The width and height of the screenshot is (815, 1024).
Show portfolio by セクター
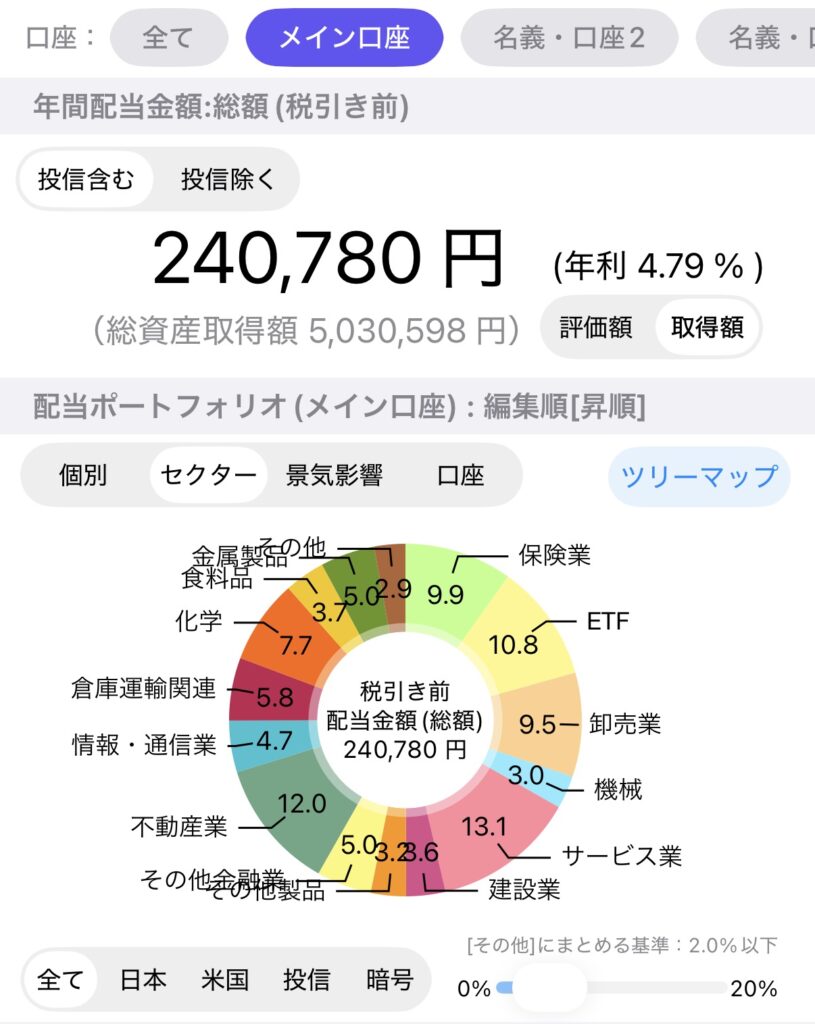click(208, 475)
